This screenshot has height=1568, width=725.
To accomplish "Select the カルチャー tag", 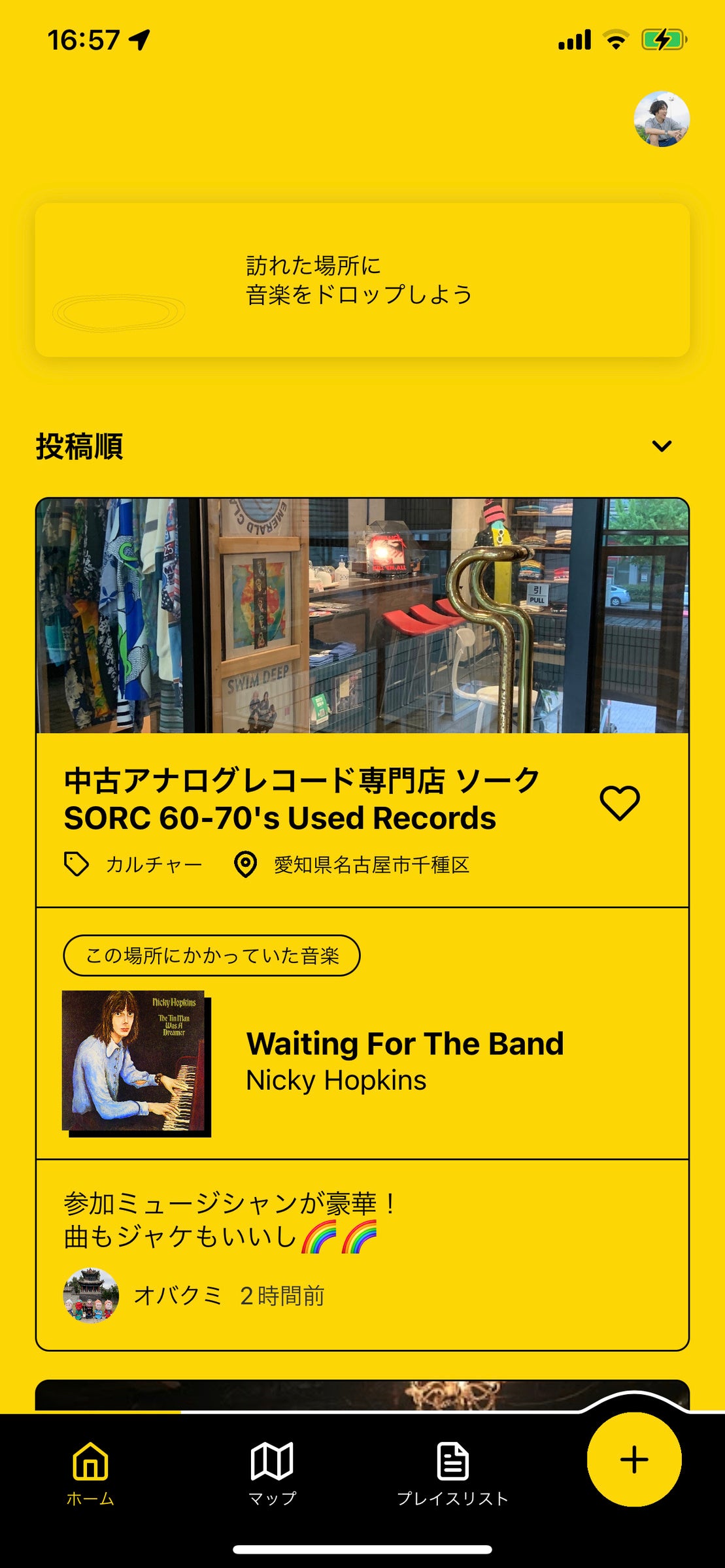I will 135,864.
